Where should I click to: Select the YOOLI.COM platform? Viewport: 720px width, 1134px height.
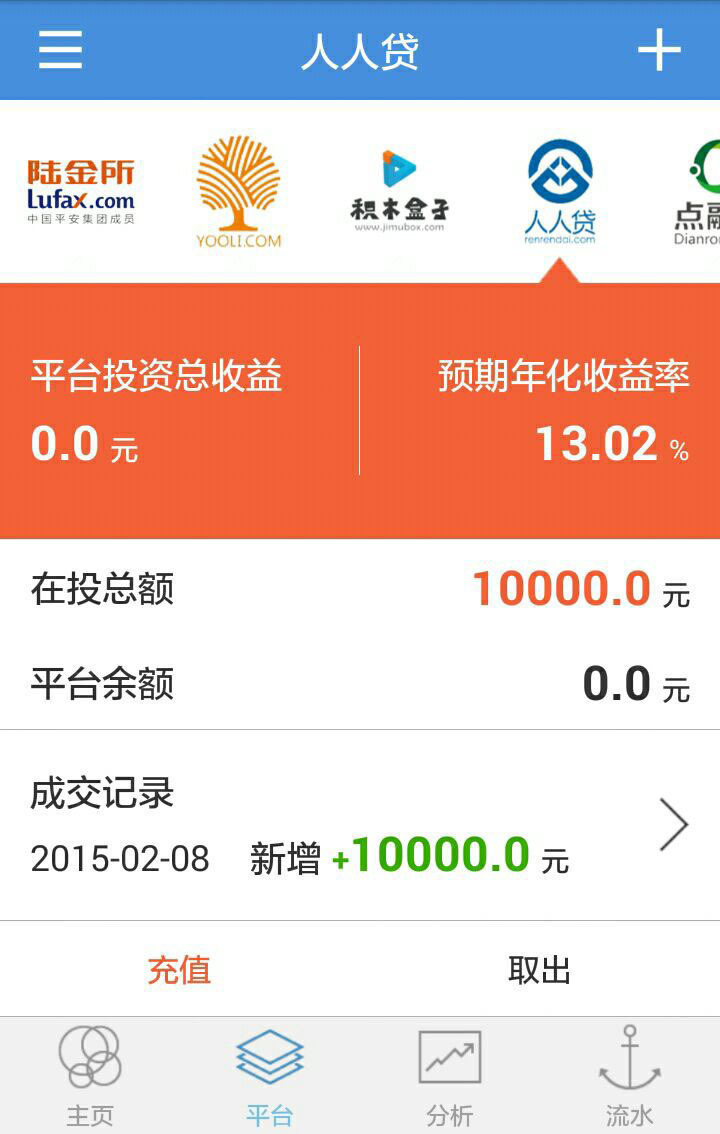coord(238,192)
